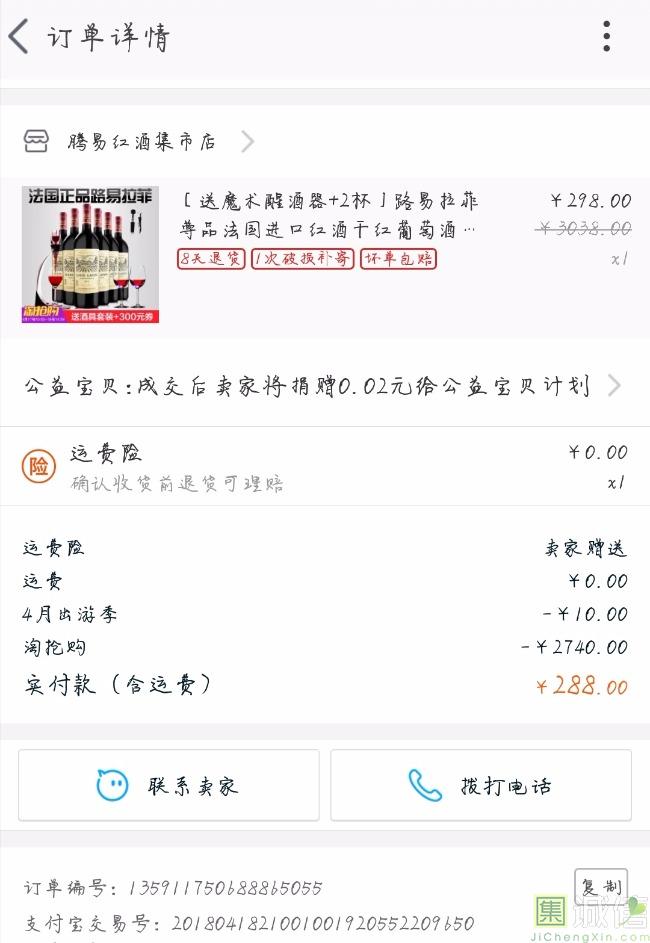Go back from order details
This screenshot has height=943, width=650.
coord(19,37)
